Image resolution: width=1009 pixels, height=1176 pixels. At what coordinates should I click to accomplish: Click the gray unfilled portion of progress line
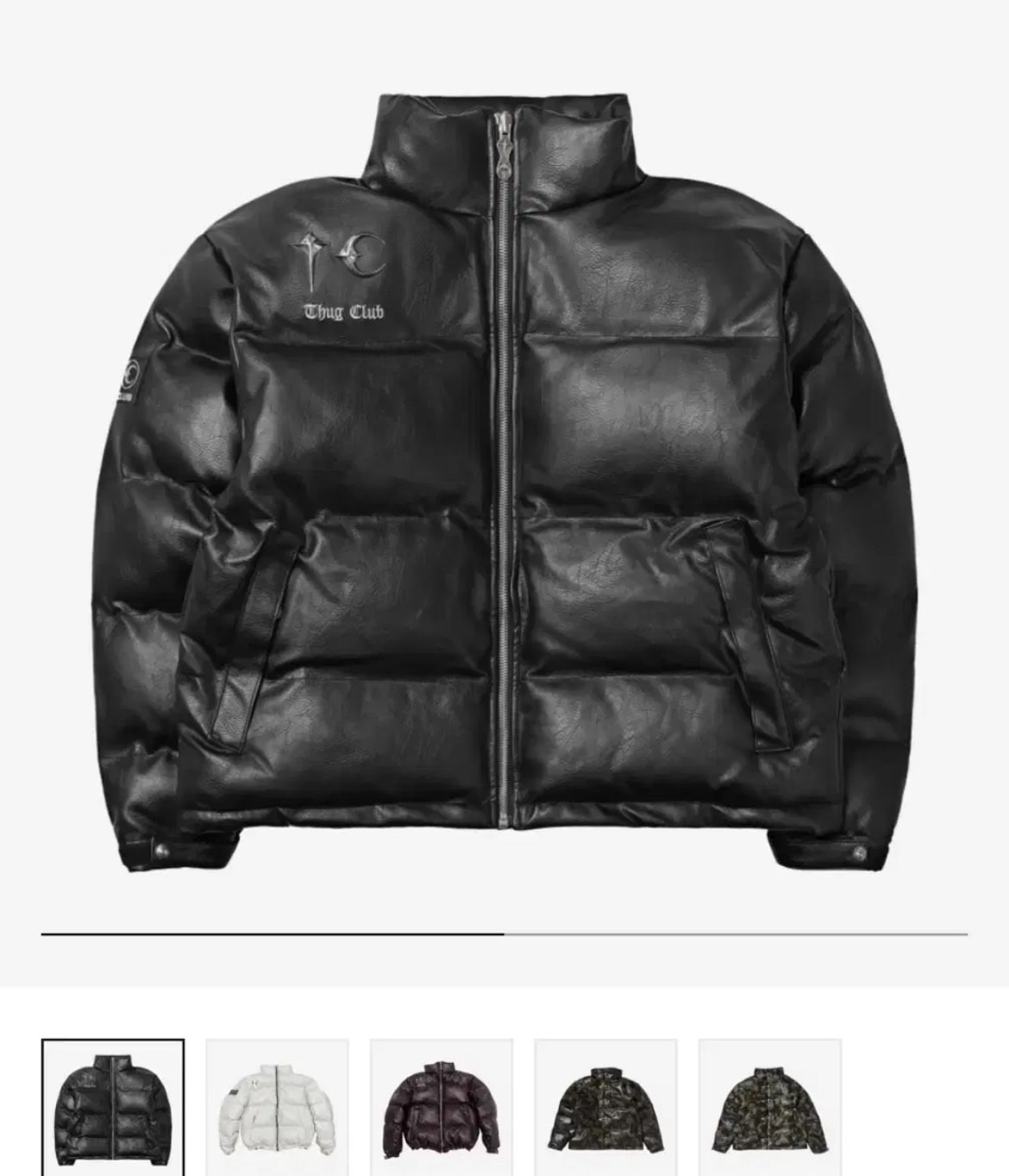733,934
